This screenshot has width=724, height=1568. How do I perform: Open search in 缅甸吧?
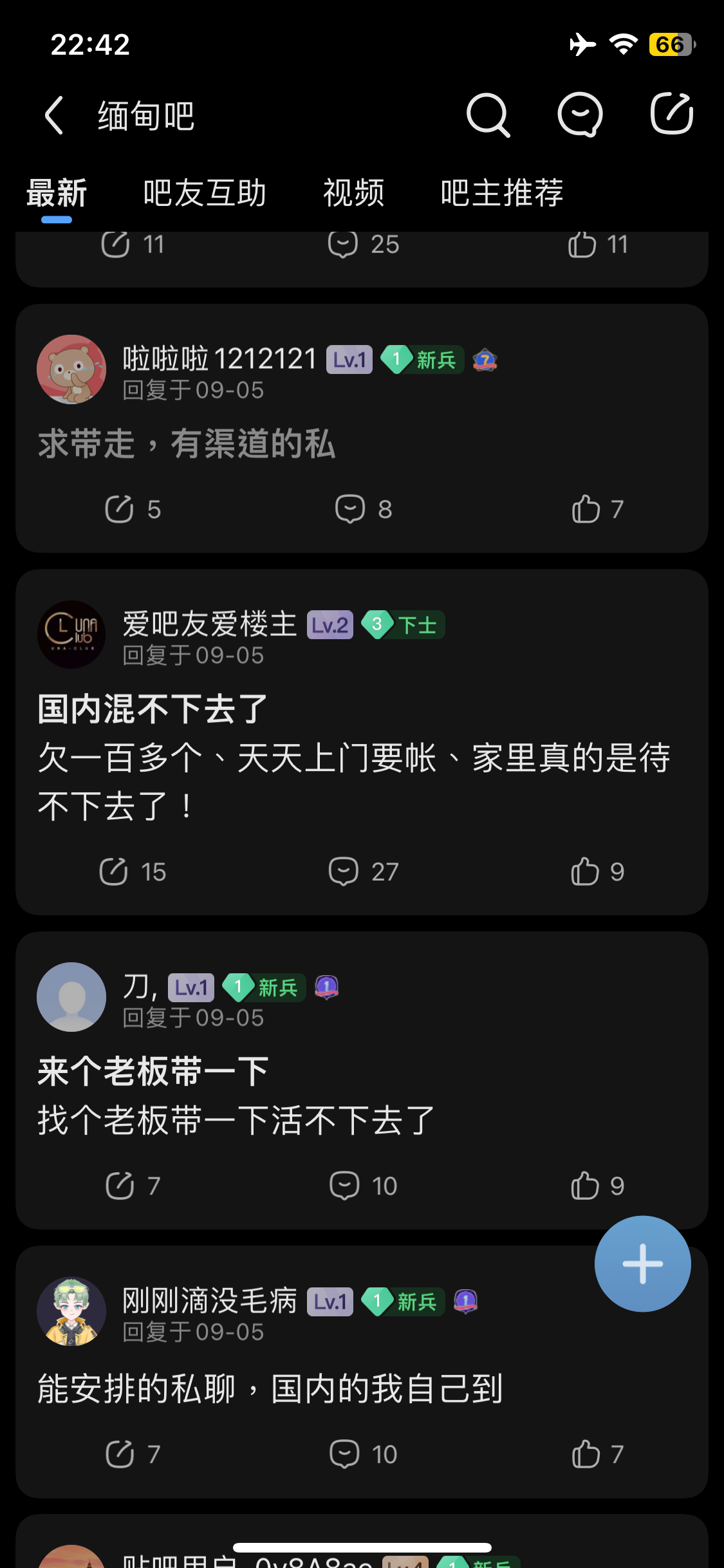488,116
